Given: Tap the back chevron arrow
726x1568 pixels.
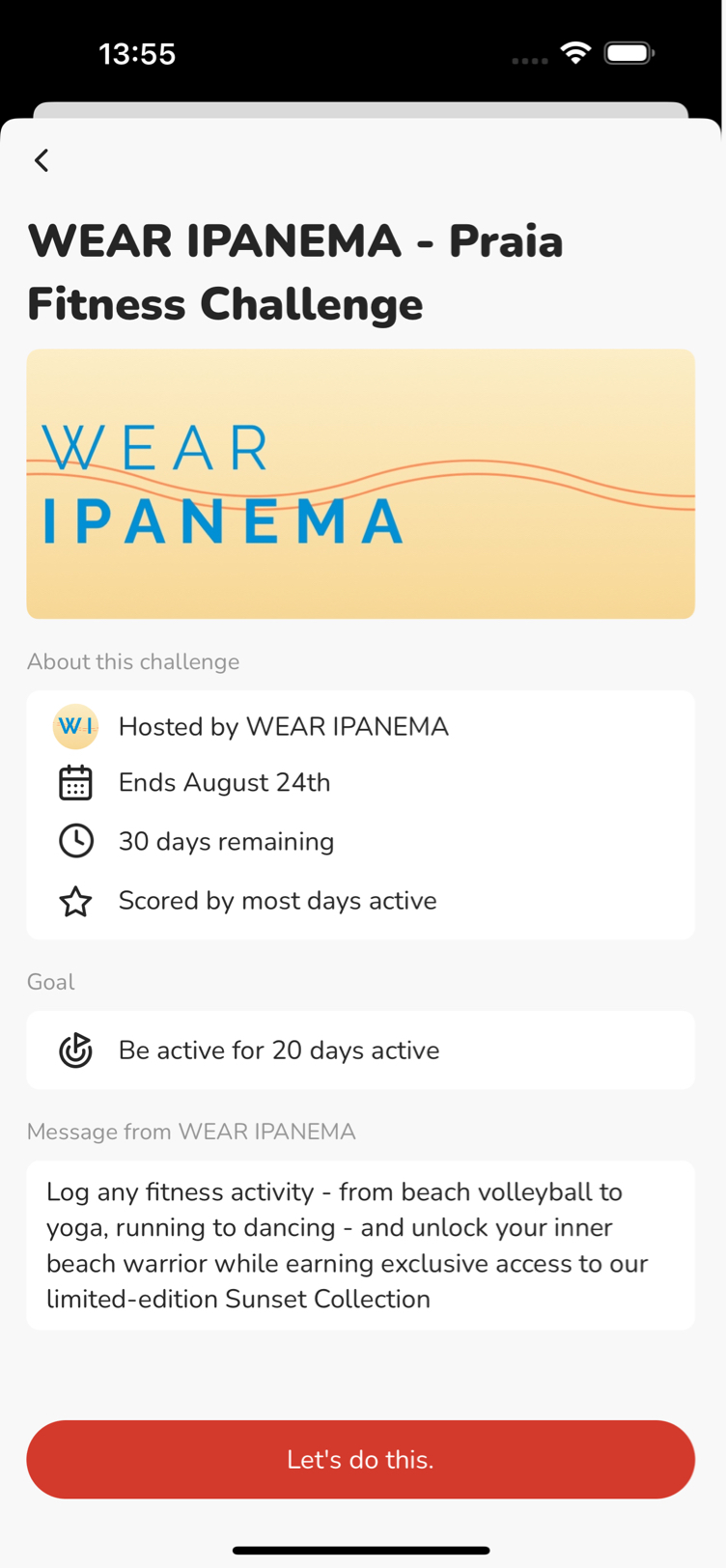Looking at the screenshot, I should (x=42, y=160).
